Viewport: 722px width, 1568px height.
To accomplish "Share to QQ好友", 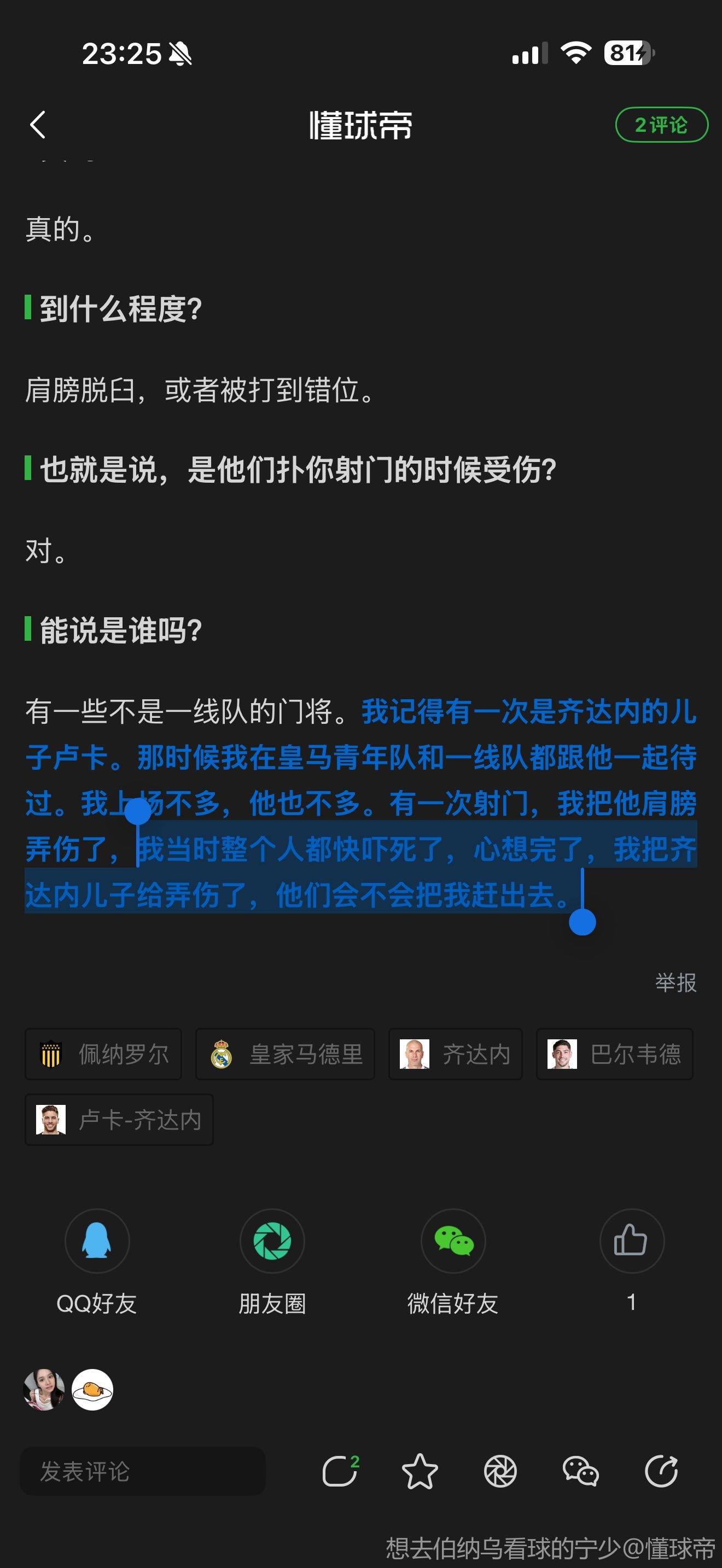I will 97,1241.
